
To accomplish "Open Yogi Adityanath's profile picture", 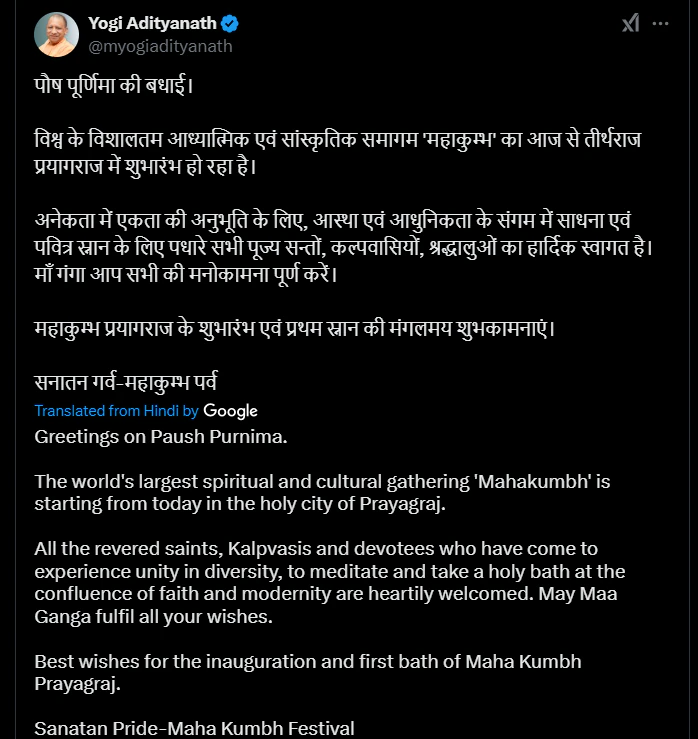I will point(56,35).
